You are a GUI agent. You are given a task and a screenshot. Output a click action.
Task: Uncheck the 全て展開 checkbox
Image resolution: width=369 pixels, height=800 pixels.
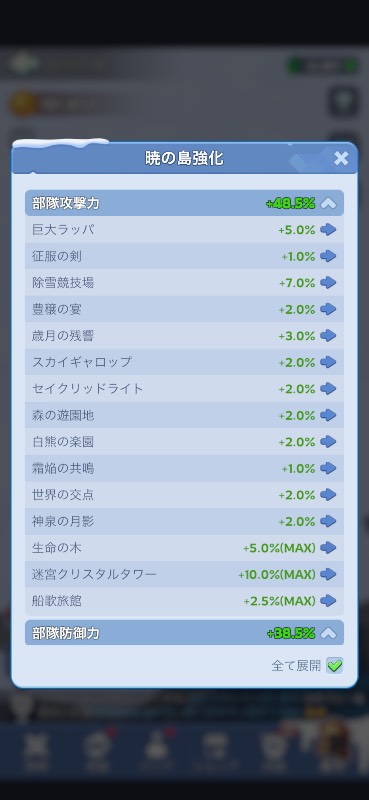pos(335,665)
